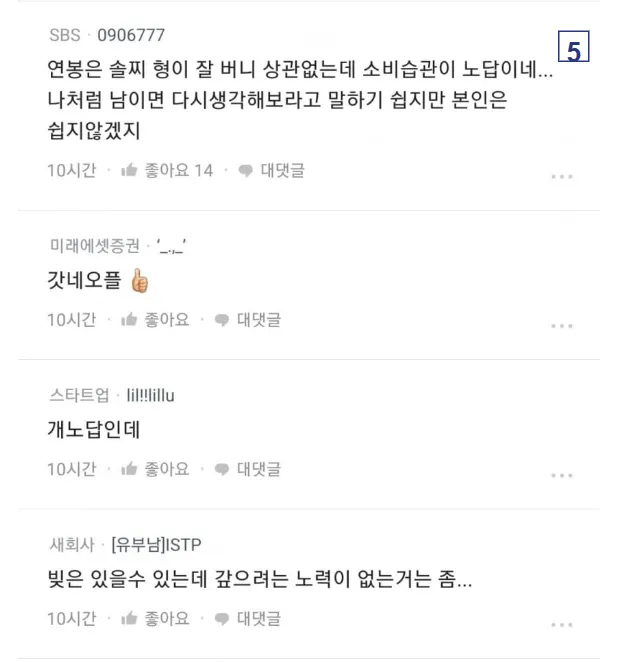This screenshot has height=662, width=618.
Task: Like the 갓네오플 comment
Action: (155, 320)
